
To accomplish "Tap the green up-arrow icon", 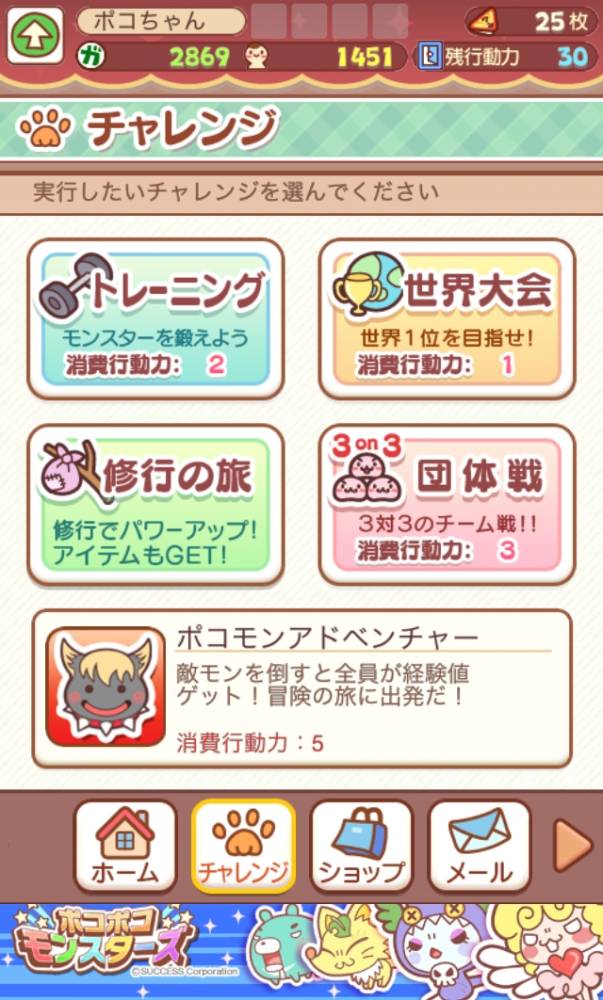I will click(x=35, y=37).
